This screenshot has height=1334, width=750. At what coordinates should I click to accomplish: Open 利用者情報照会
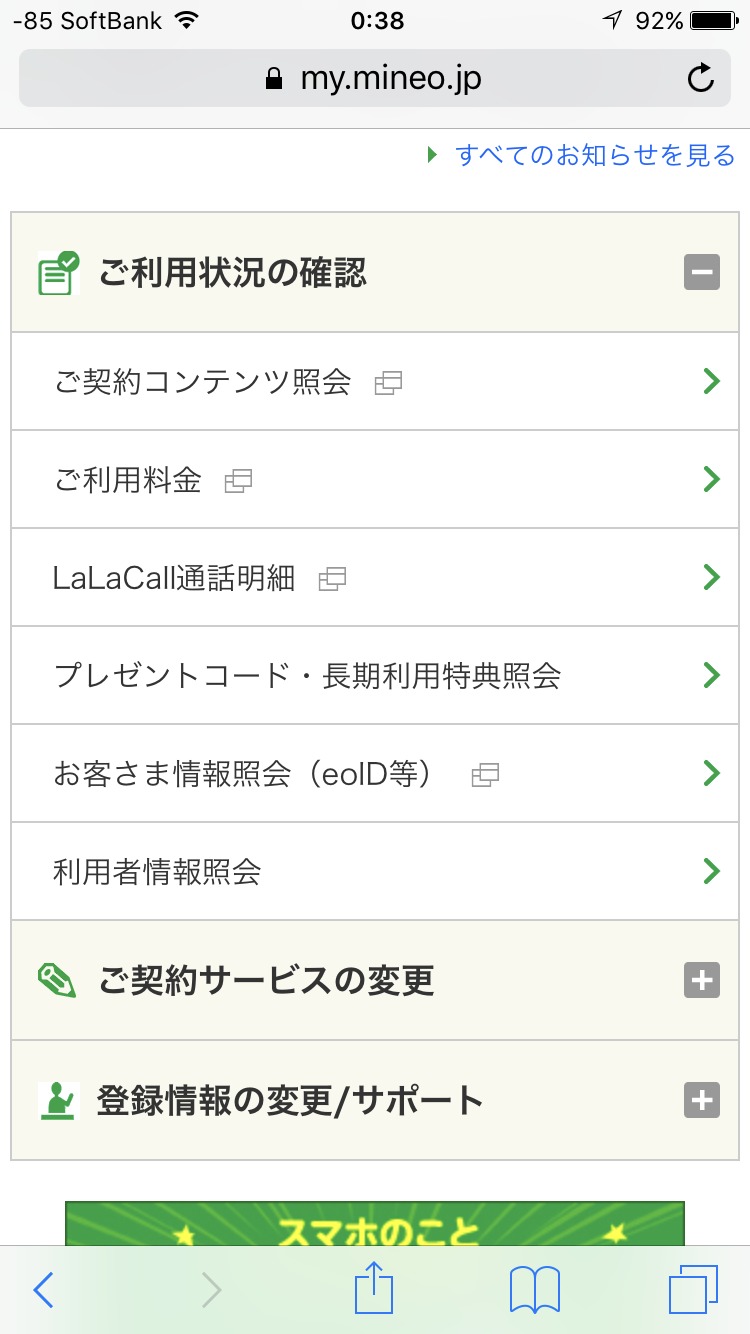375,871
